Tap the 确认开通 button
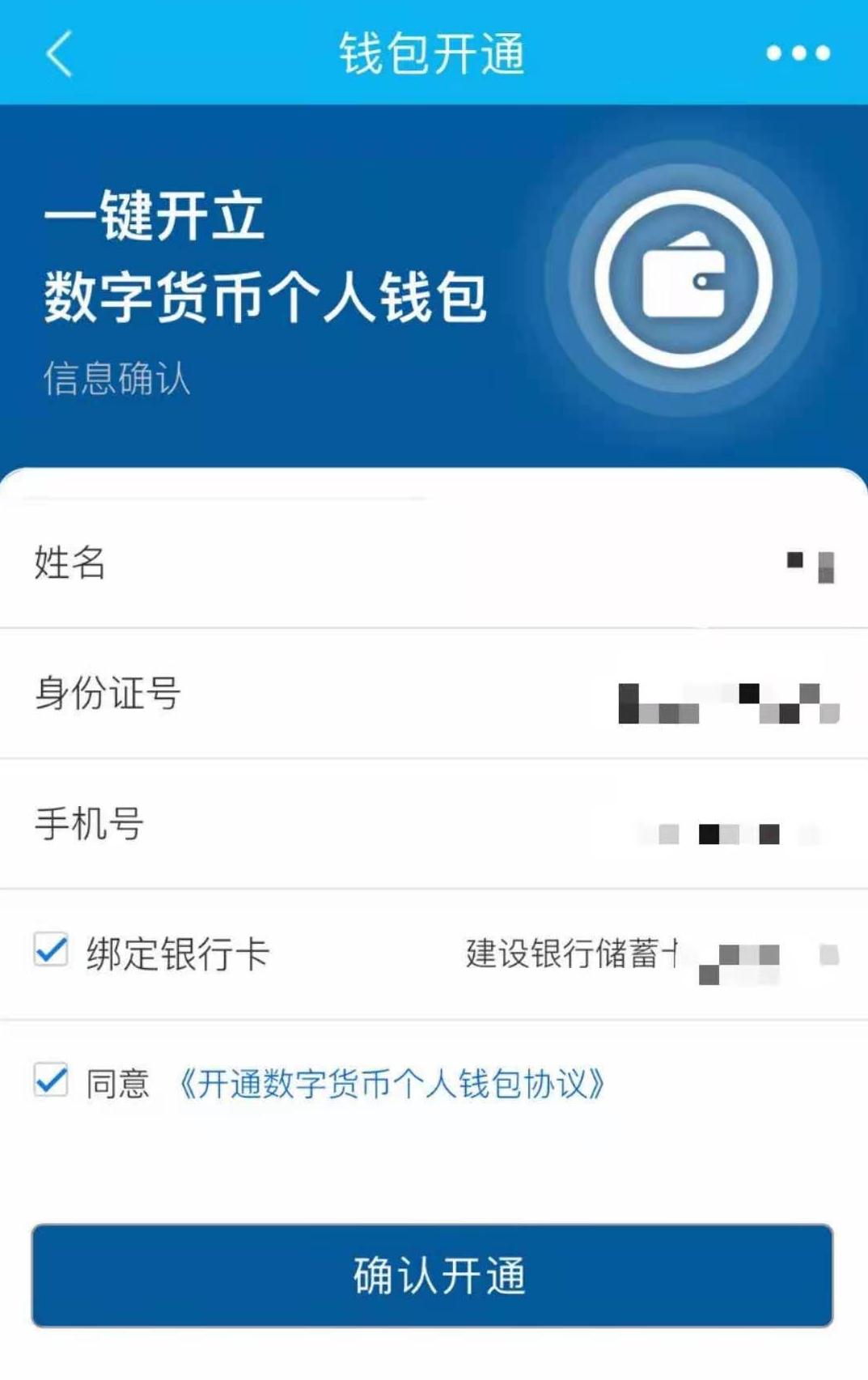Viewport: 868px width, 1380px height. (x=433, y=1276)
